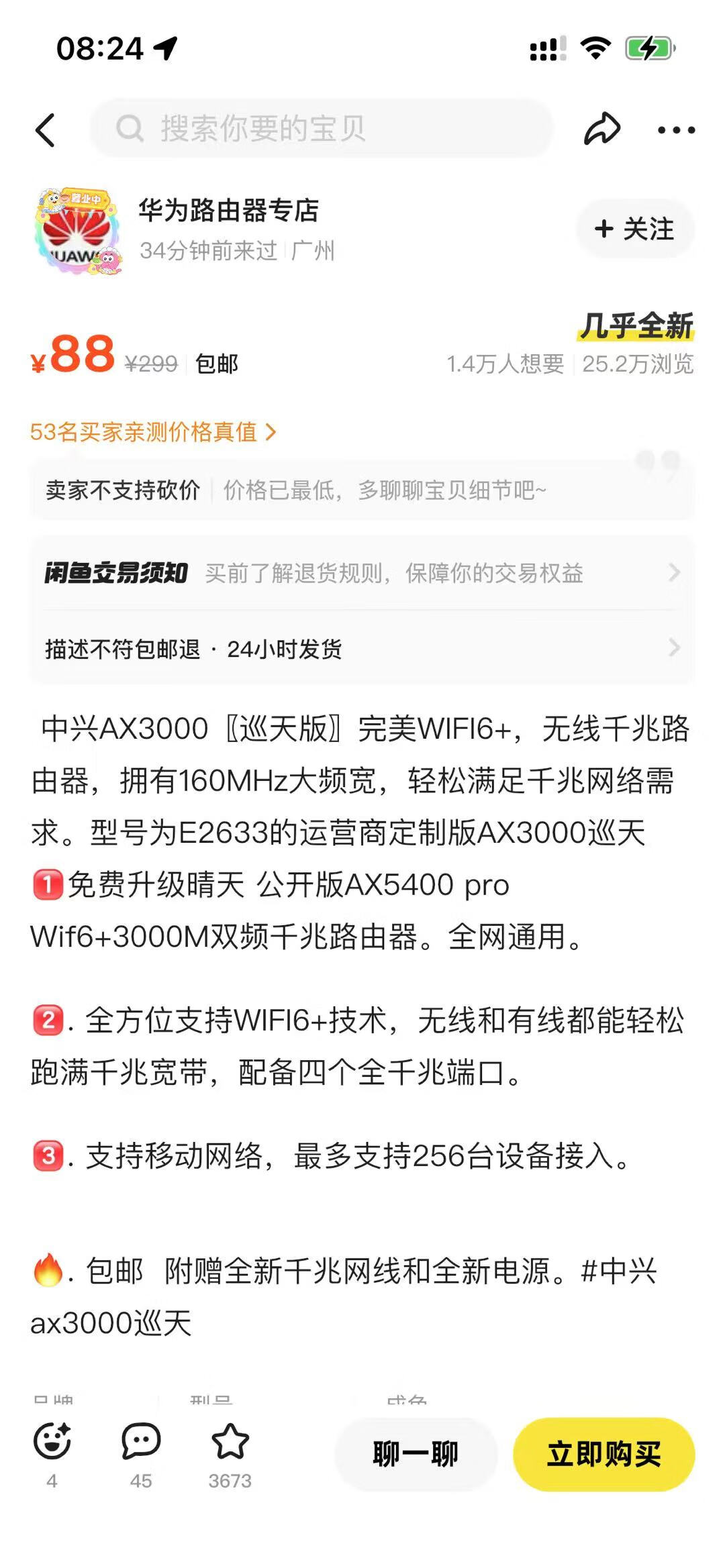Open 华为路由器专店 seller profile
Screen dimensions: 725x1568
point(228,211)
